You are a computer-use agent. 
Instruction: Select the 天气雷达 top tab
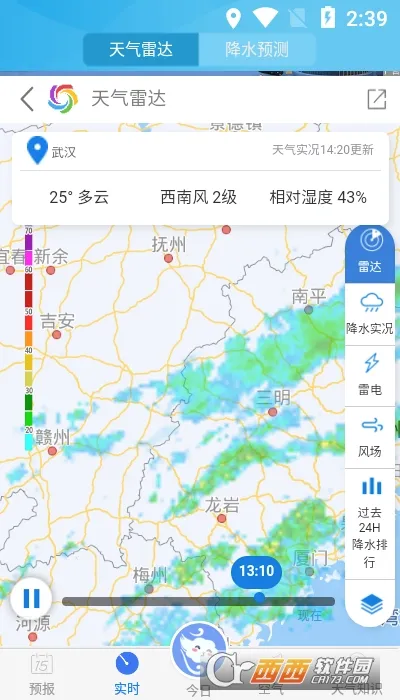141,50
